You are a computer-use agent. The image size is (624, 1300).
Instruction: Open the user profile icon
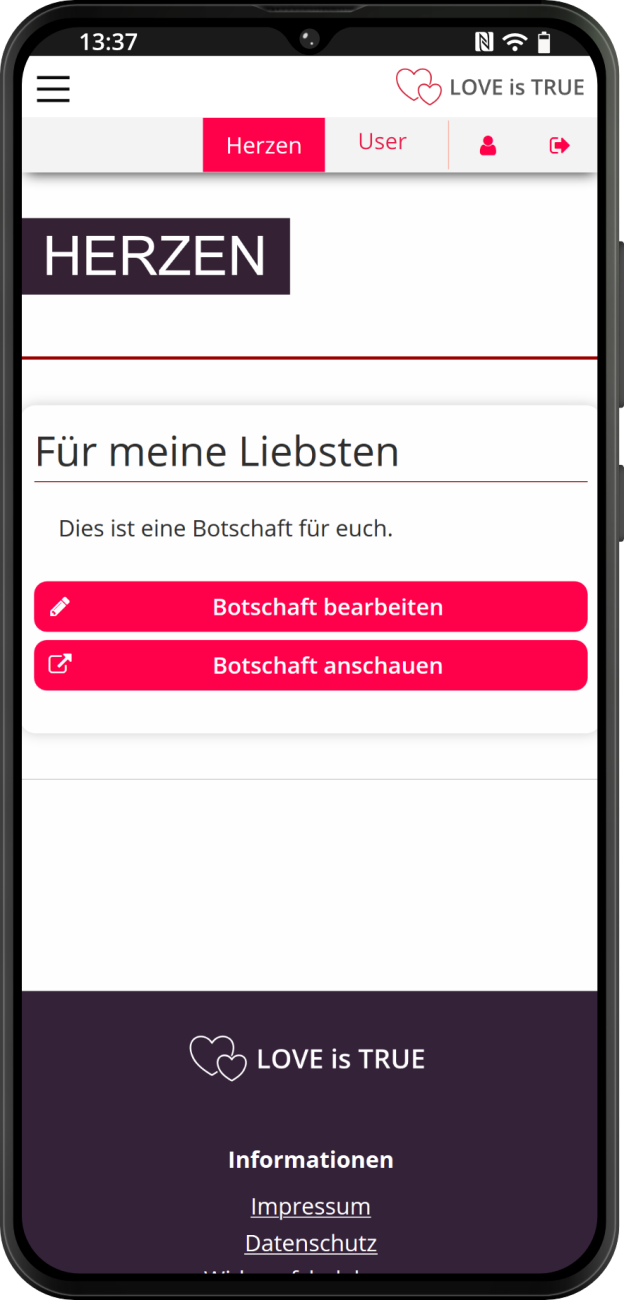point(488,146)
